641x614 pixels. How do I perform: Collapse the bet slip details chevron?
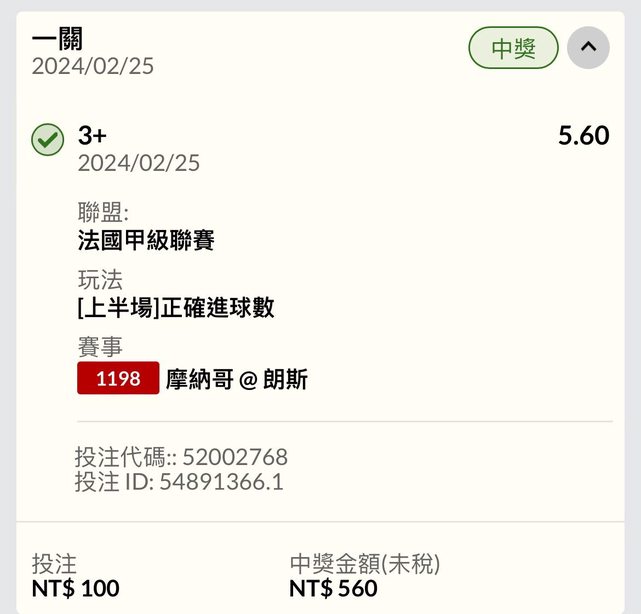[x=588, y=47]
